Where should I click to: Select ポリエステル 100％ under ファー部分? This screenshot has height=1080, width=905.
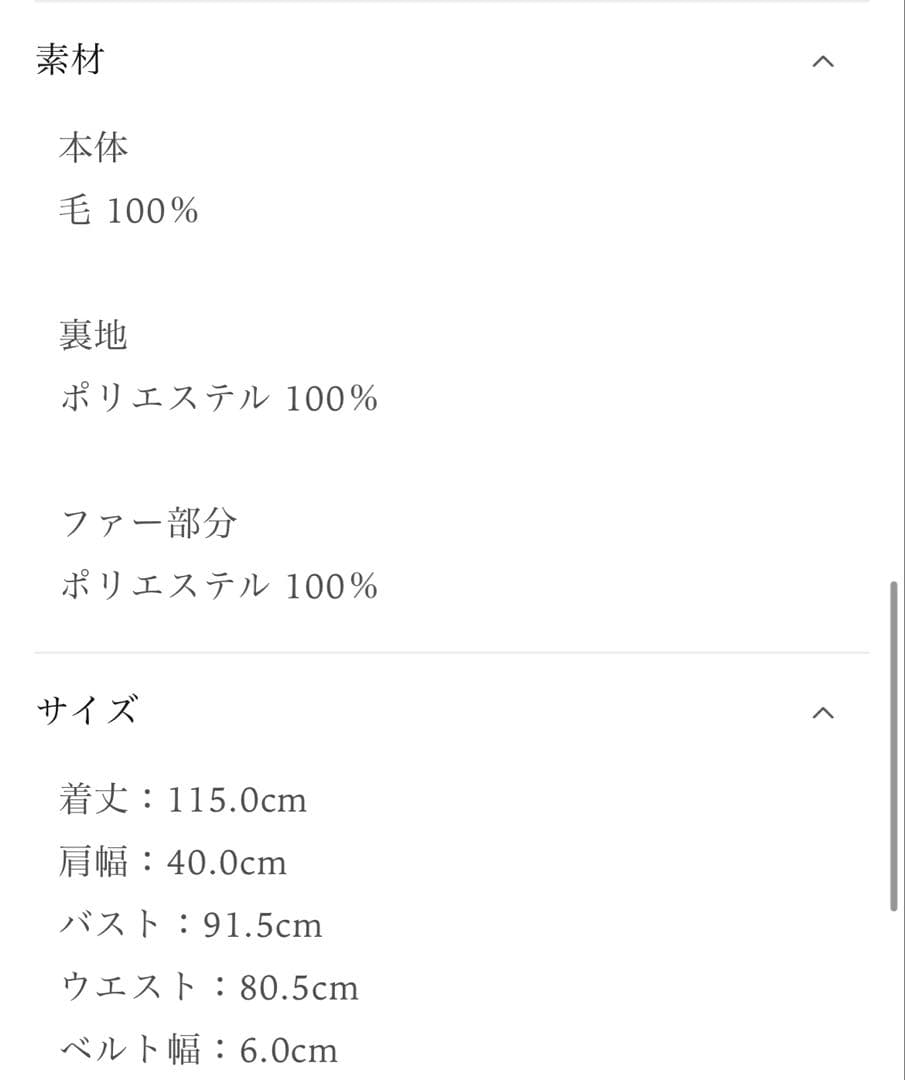coord(217,585)
